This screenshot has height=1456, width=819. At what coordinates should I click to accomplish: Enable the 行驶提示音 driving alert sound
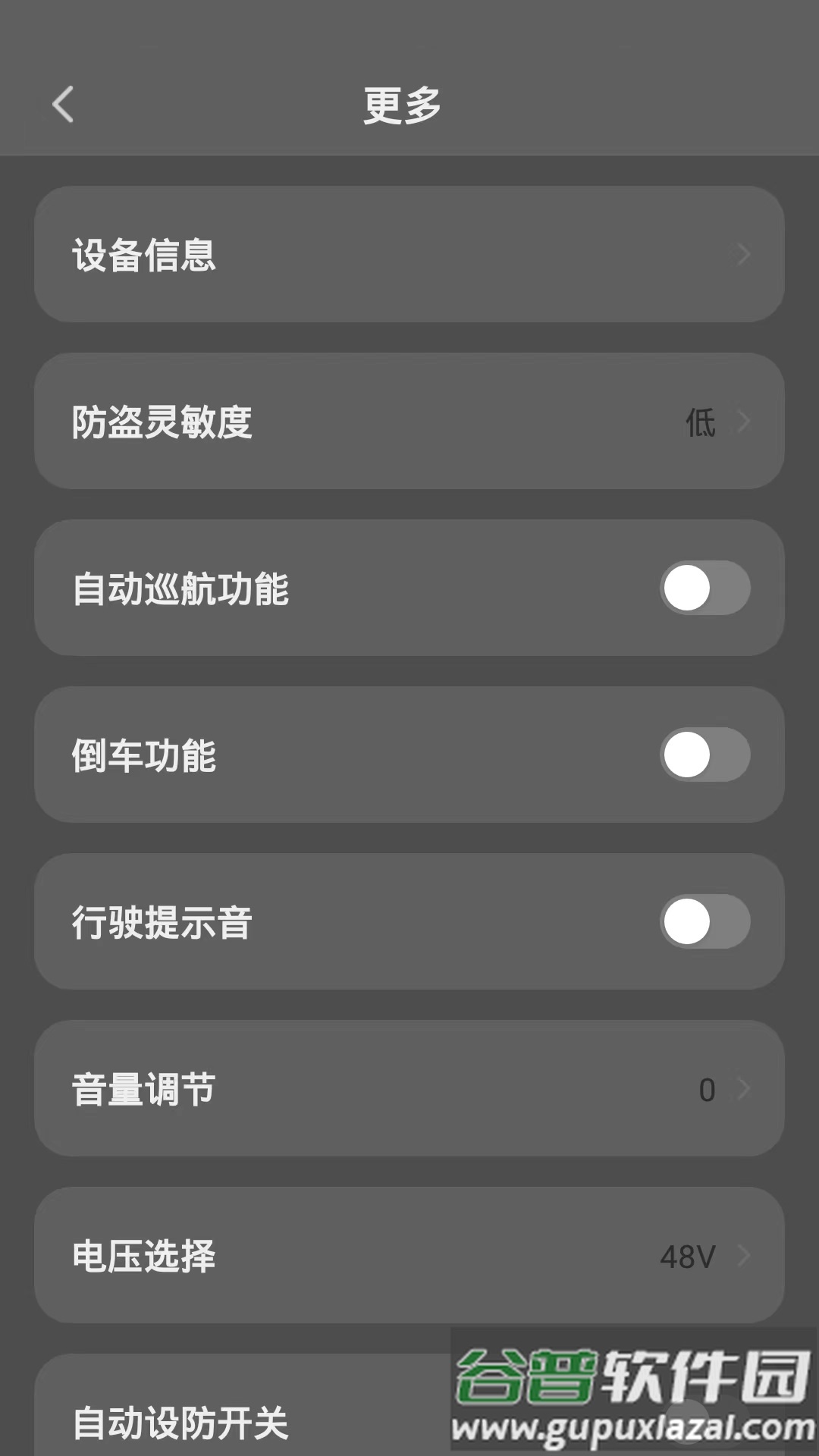point(704,921)
